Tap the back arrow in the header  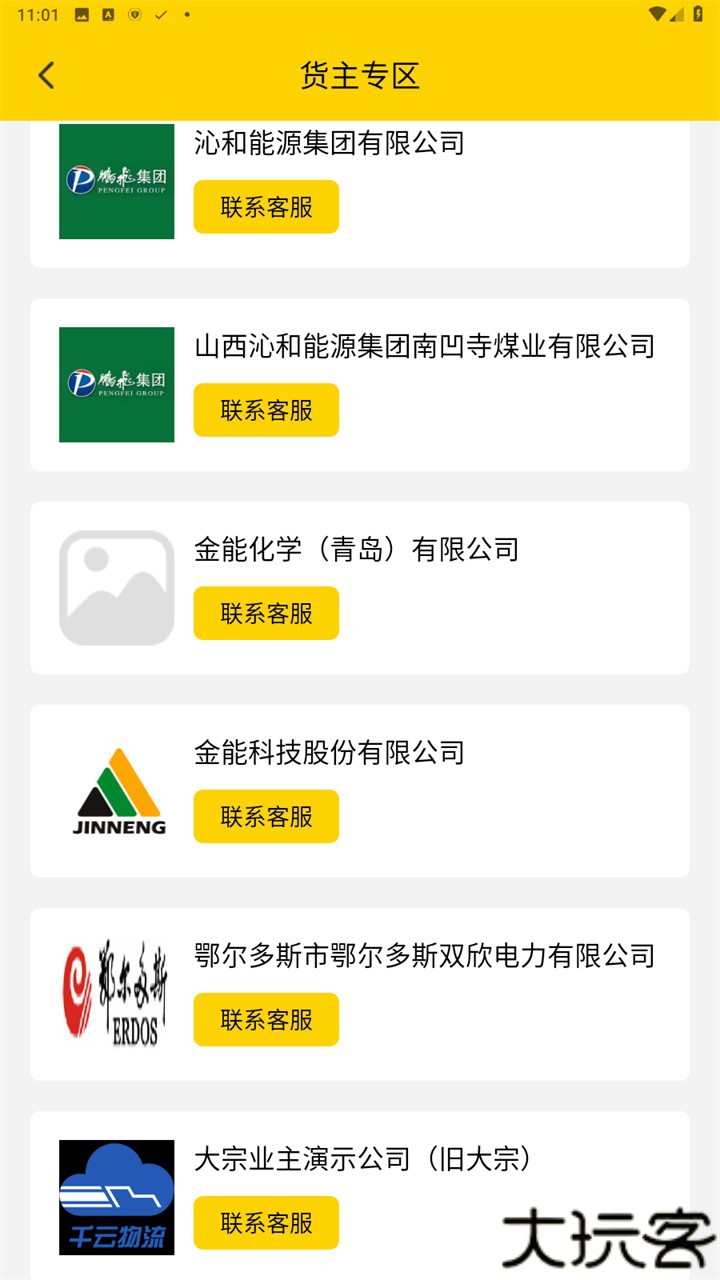(45, 75)
